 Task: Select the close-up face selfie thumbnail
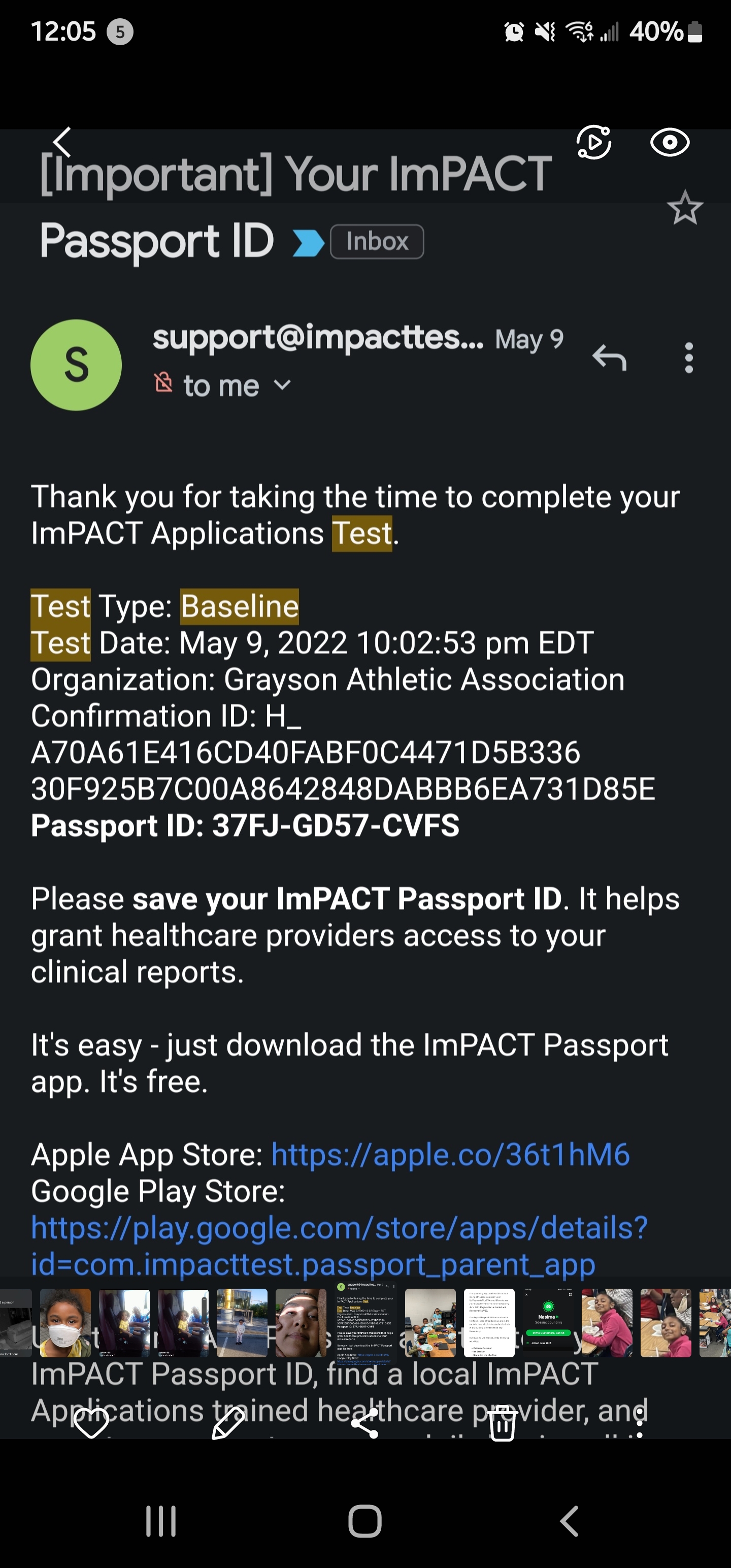point(301,1323)
